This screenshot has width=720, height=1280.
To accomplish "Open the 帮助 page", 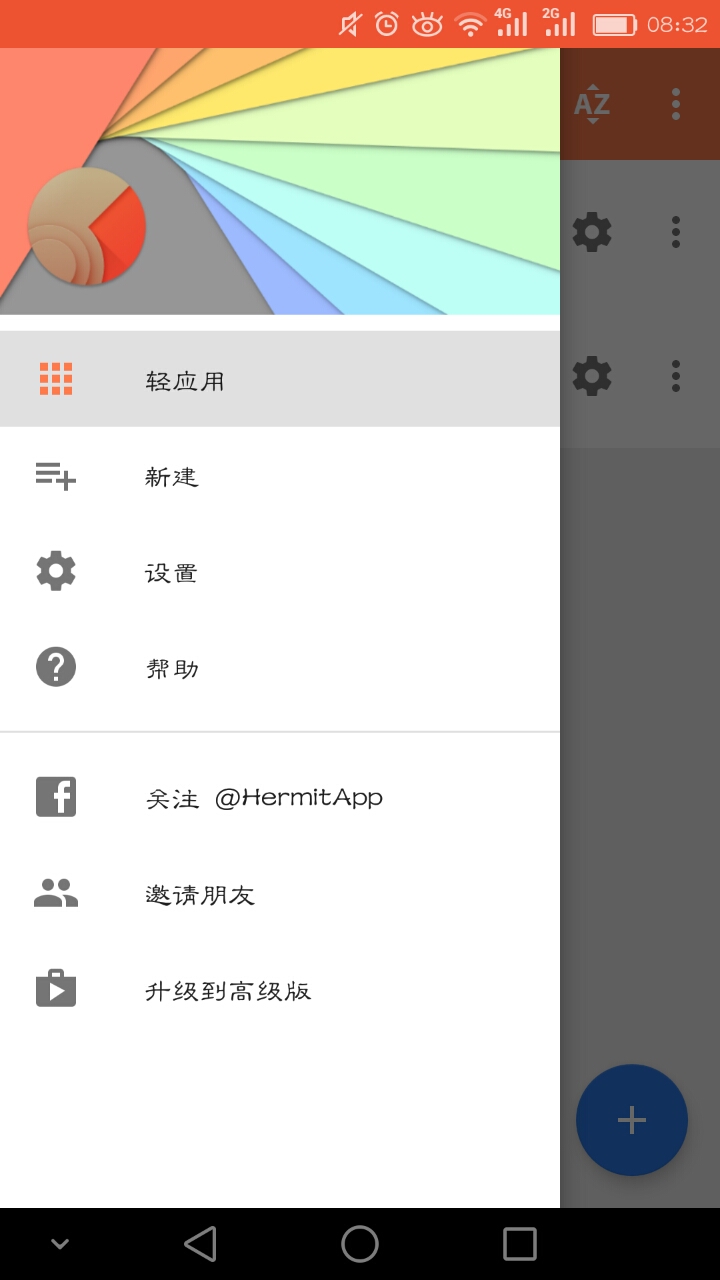I will (172, 668).
